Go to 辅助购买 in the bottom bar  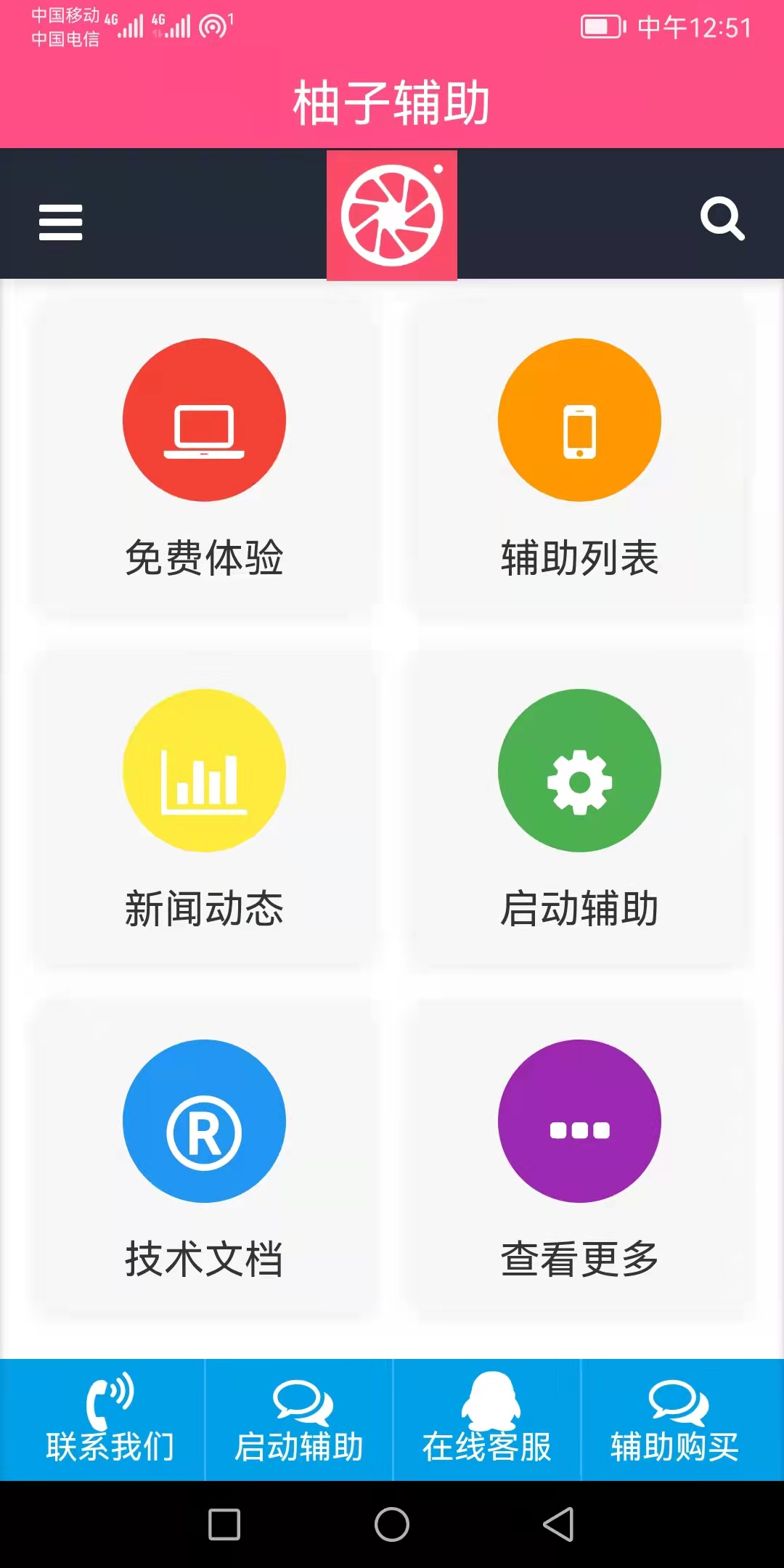(x=675, y=1419)
